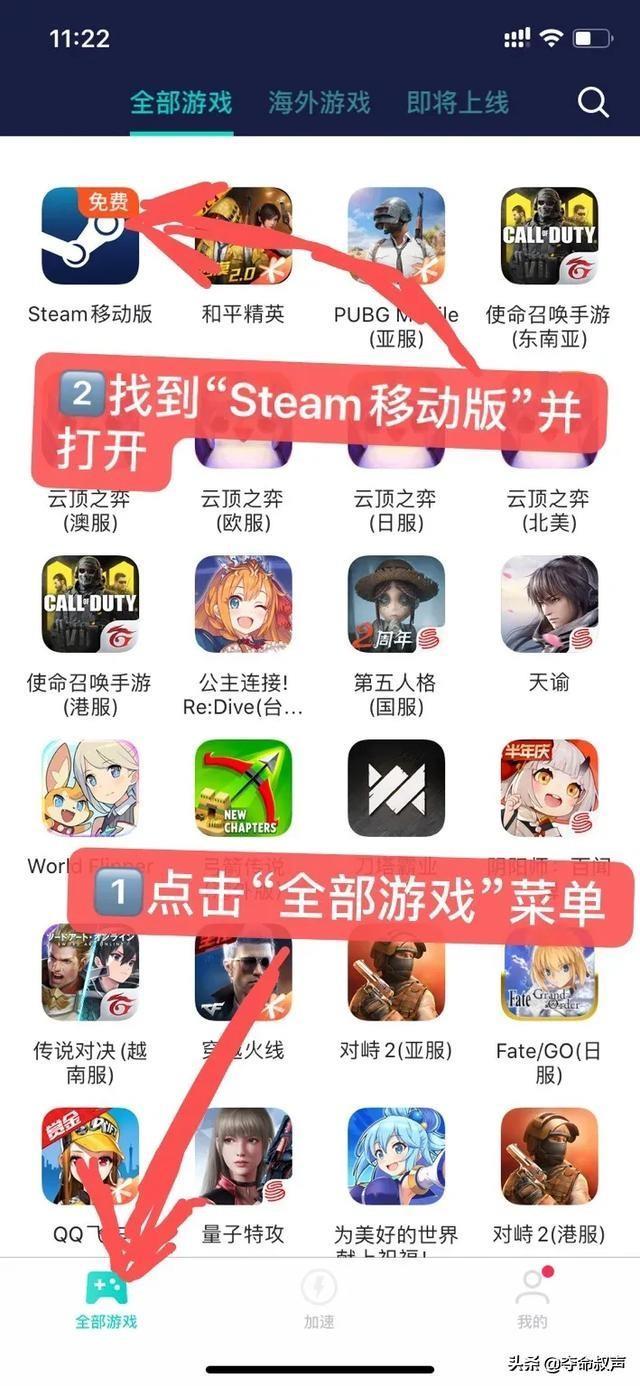
Task: Open Fate/GO (日服)
Action: point(549,973)
